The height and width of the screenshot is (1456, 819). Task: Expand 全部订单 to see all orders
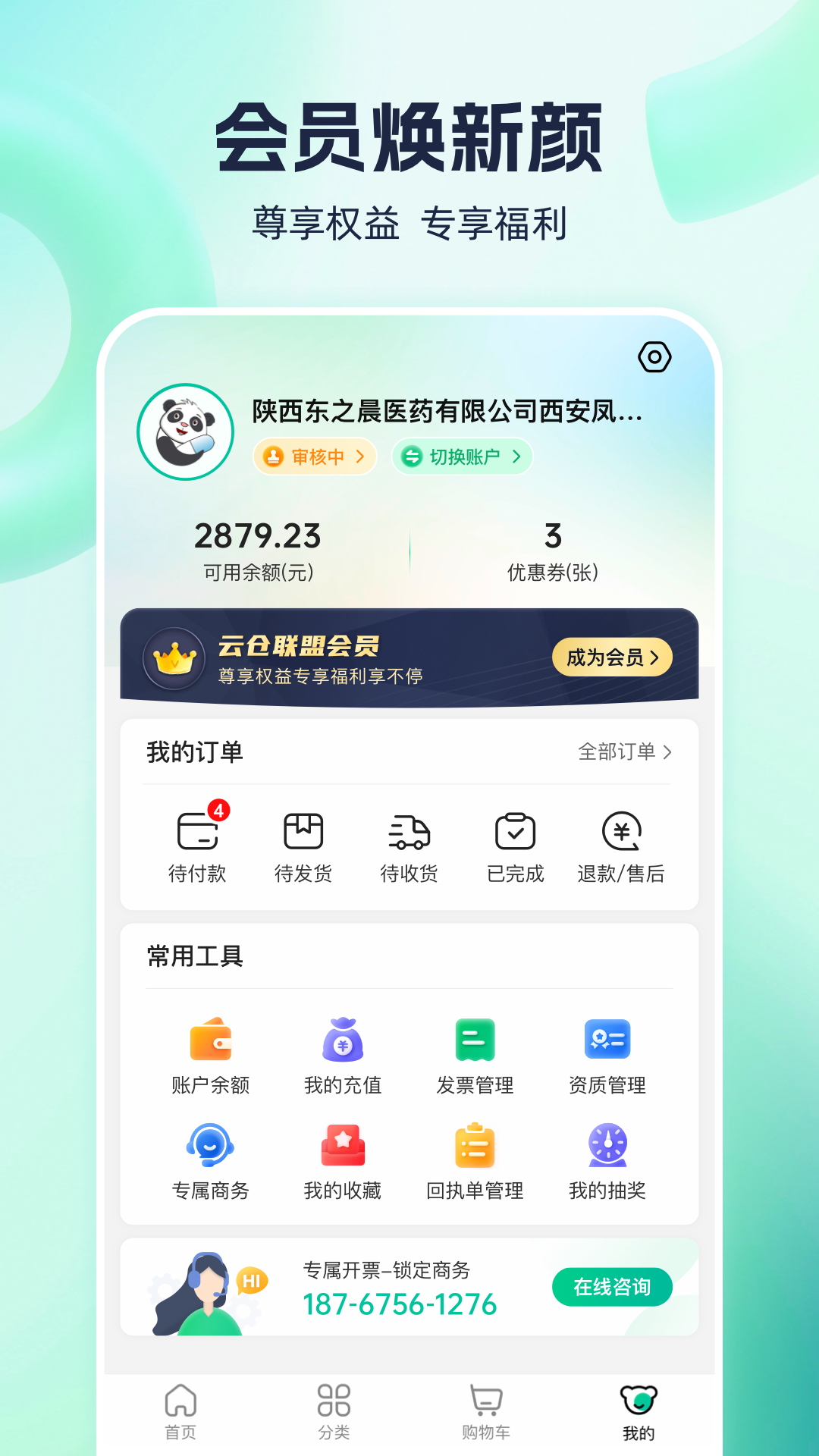tap(624, 752)
